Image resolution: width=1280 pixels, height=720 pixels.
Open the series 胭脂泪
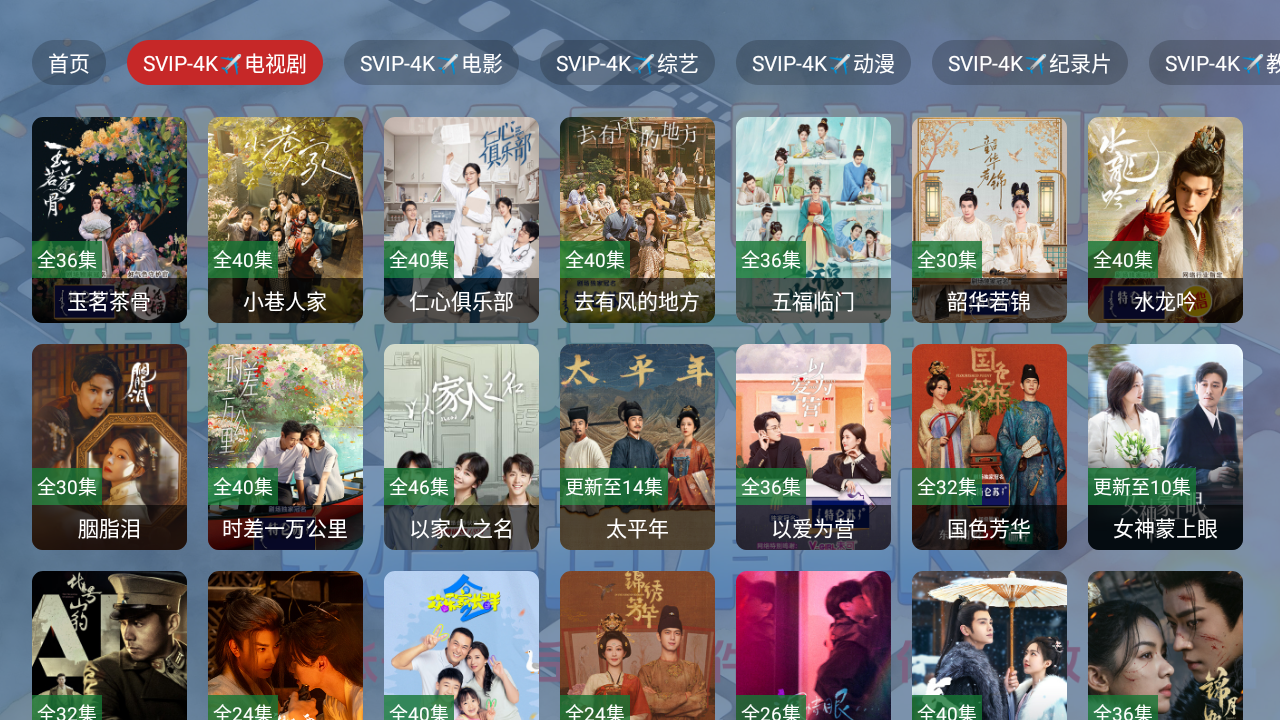pos(109,447)
